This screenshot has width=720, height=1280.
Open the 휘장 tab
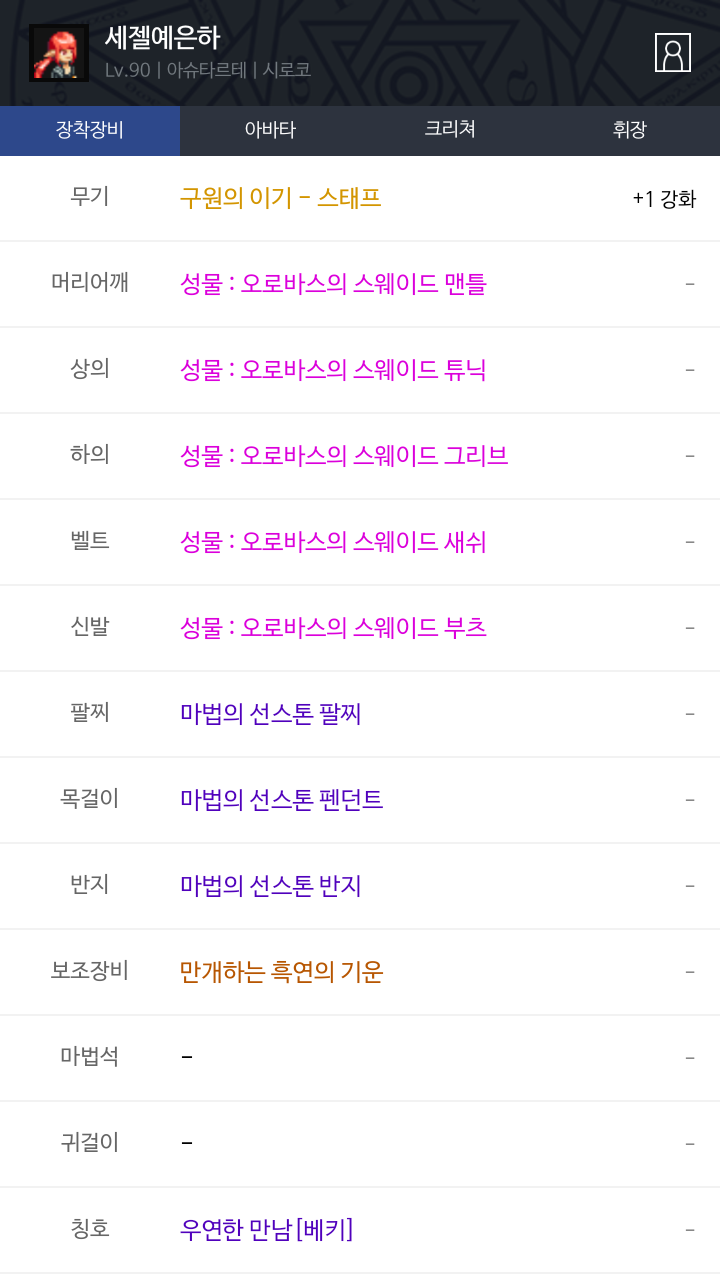[630, 130]
